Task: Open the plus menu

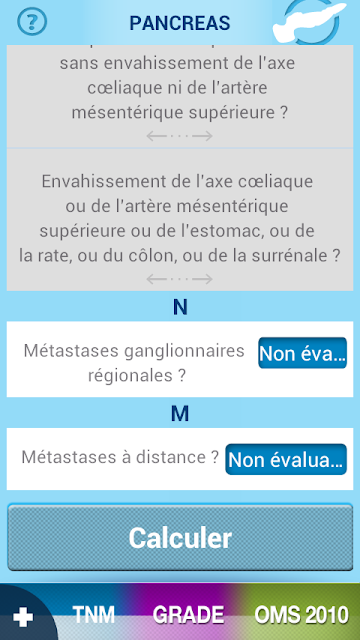Action: click(x=23, y=617)
